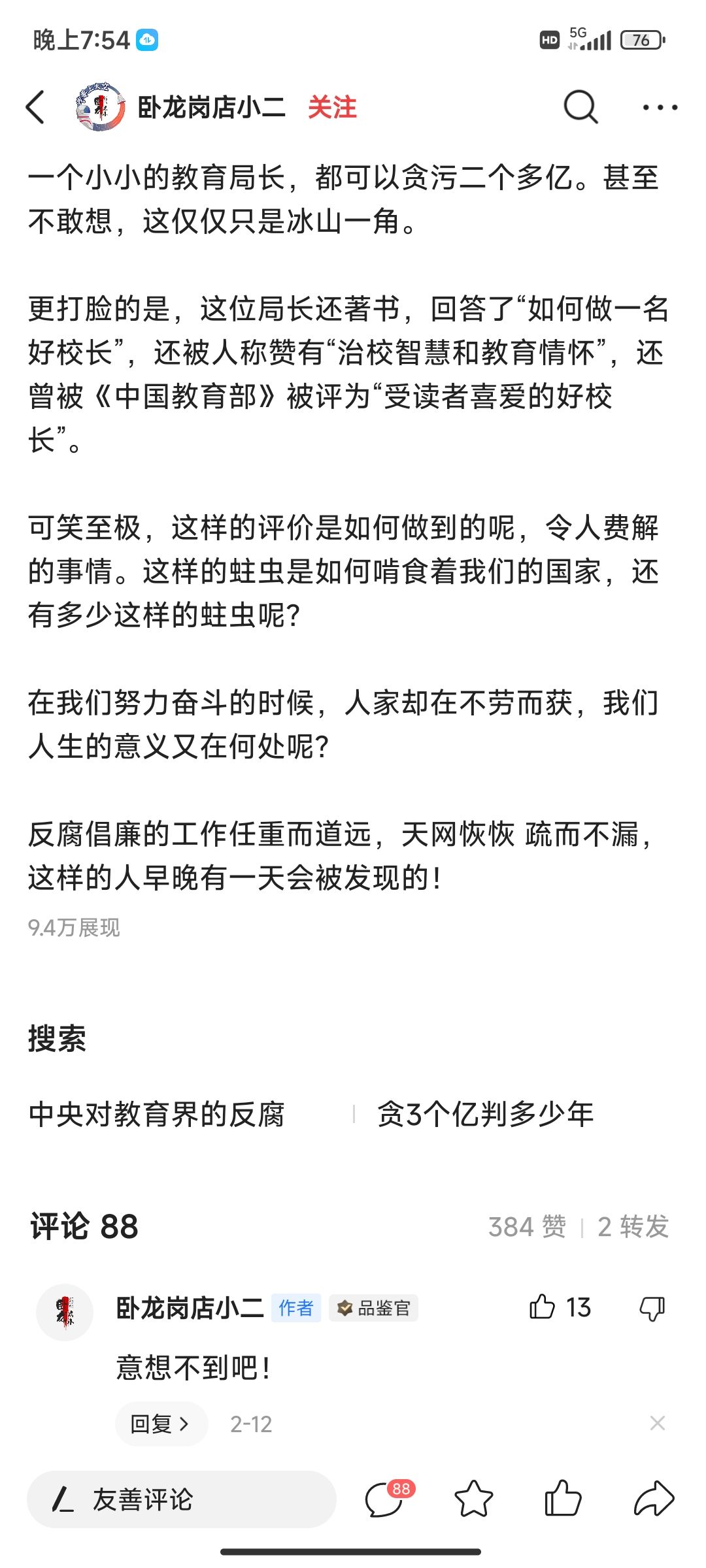The image size is (706, 1568).
Task: Follow the author with 关注
Action: [x=332, y=107]
